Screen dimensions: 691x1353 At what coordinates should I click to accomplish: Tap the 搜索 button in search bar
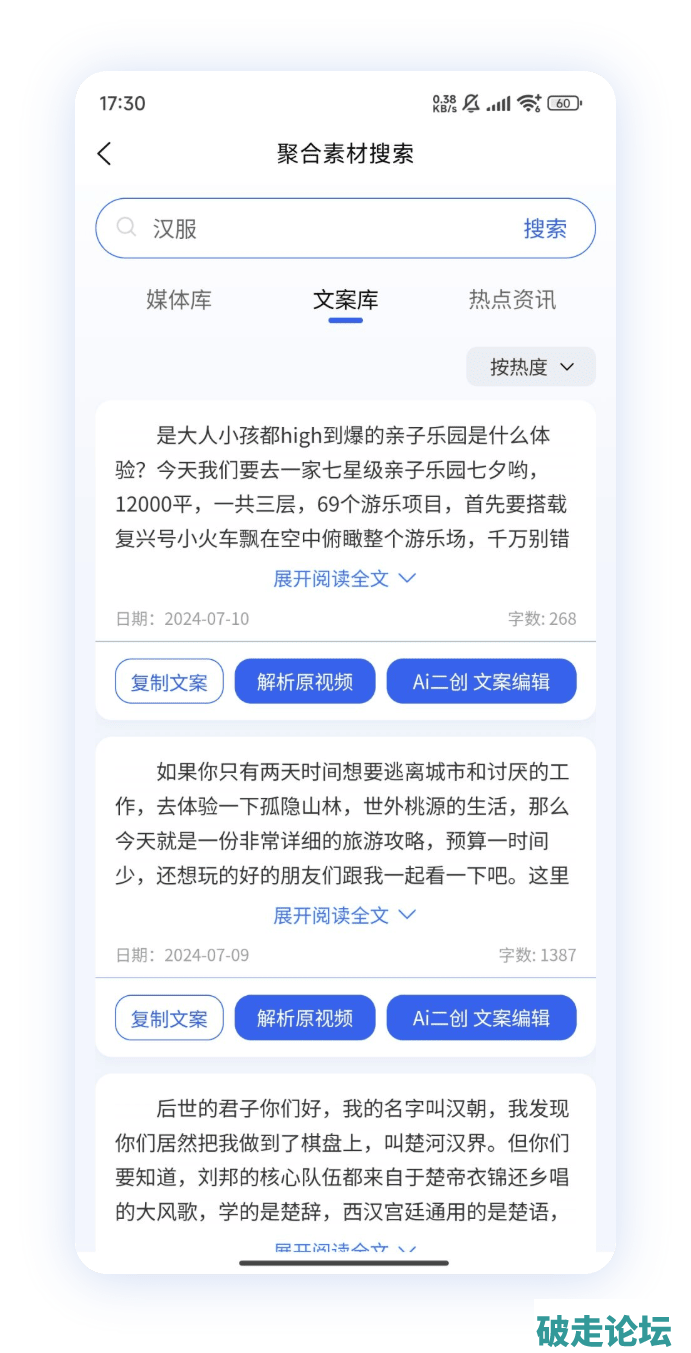point(545,228)
